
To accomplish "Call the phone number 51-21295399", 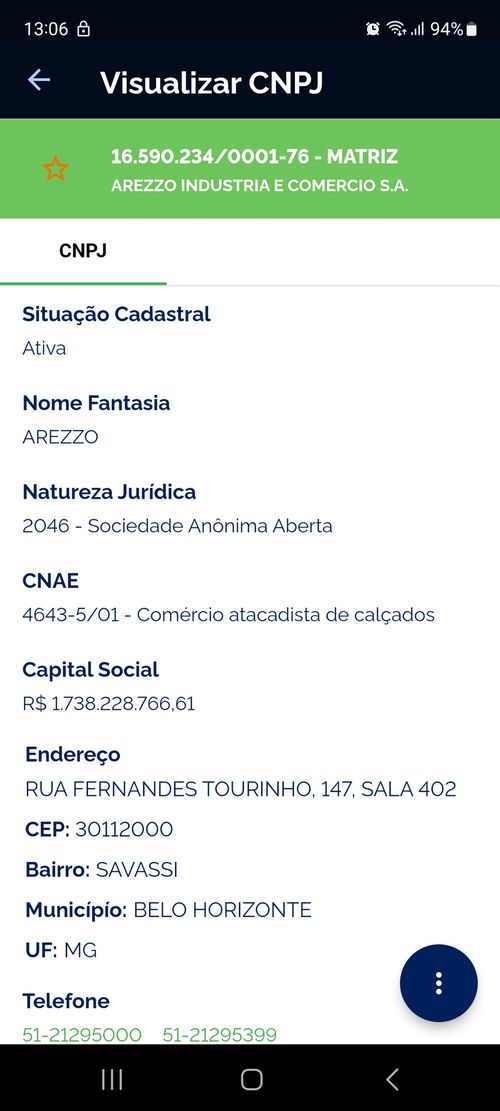I will [220, 1034].
